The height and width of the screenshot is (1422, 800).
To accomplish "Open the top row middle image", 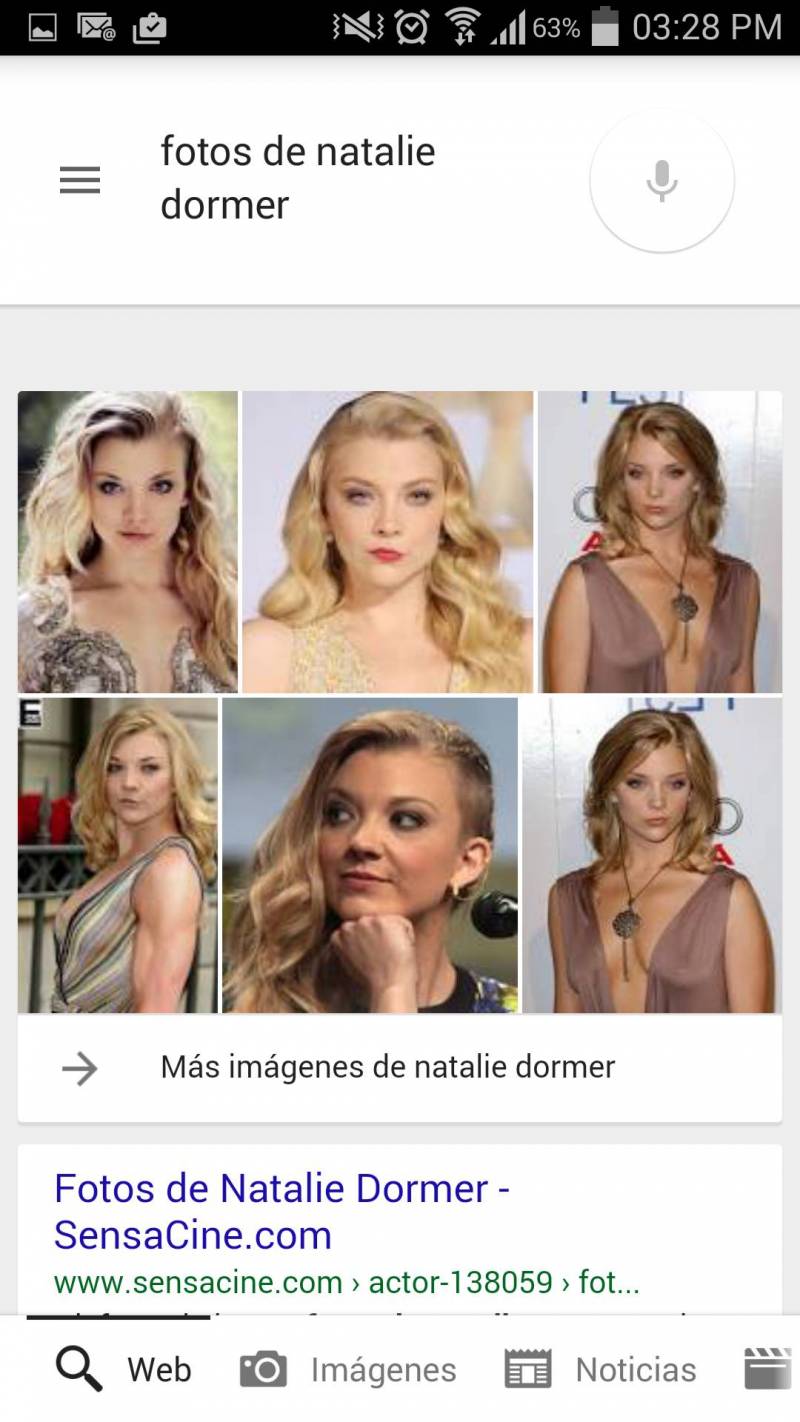I will click(388, 541).
